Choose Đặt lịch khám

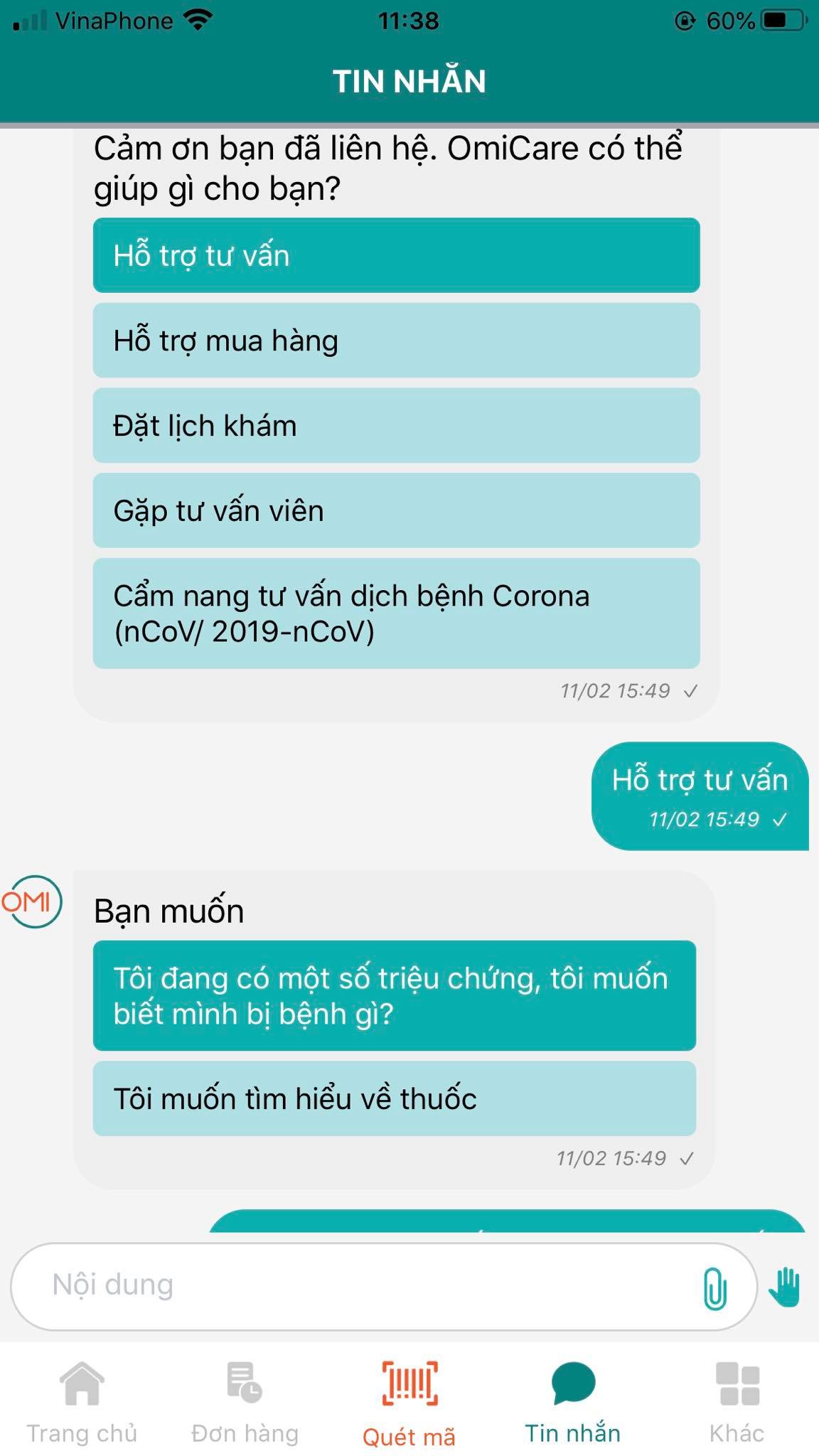396,426
